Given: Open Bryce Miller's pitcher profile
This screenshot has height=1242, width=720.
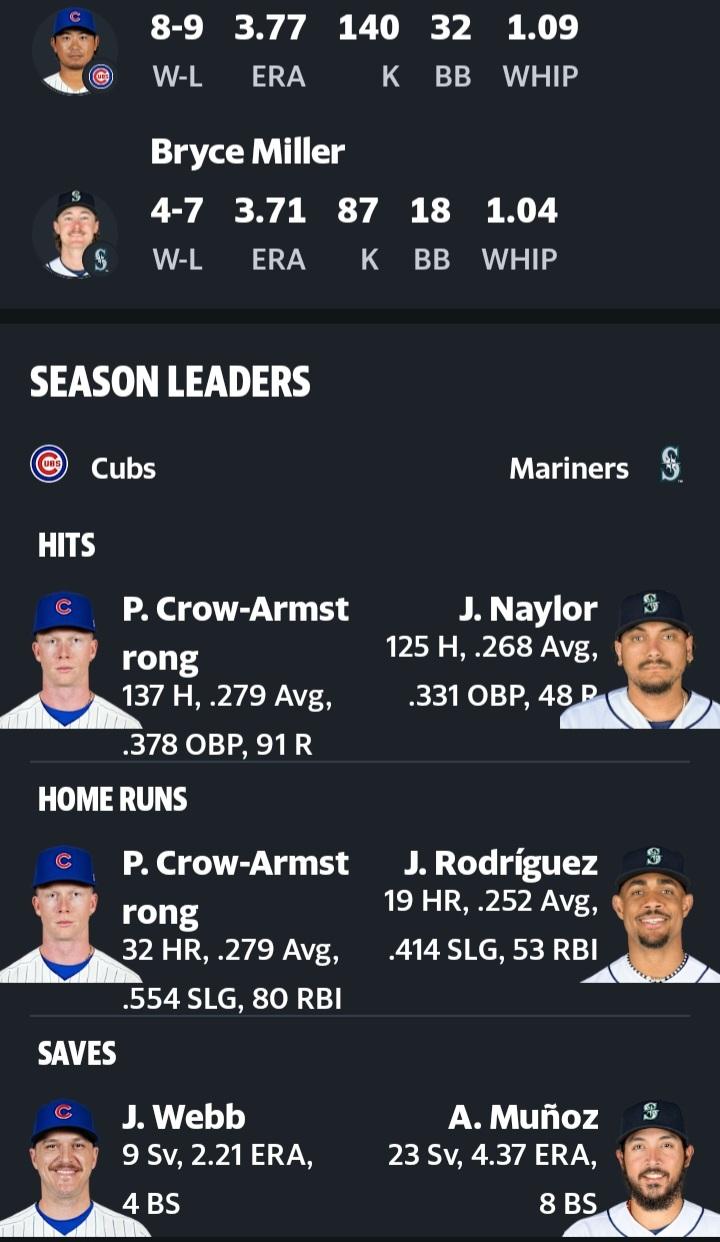Looking at the screenshot, I should pyautogui.click(x=247, y=152).
